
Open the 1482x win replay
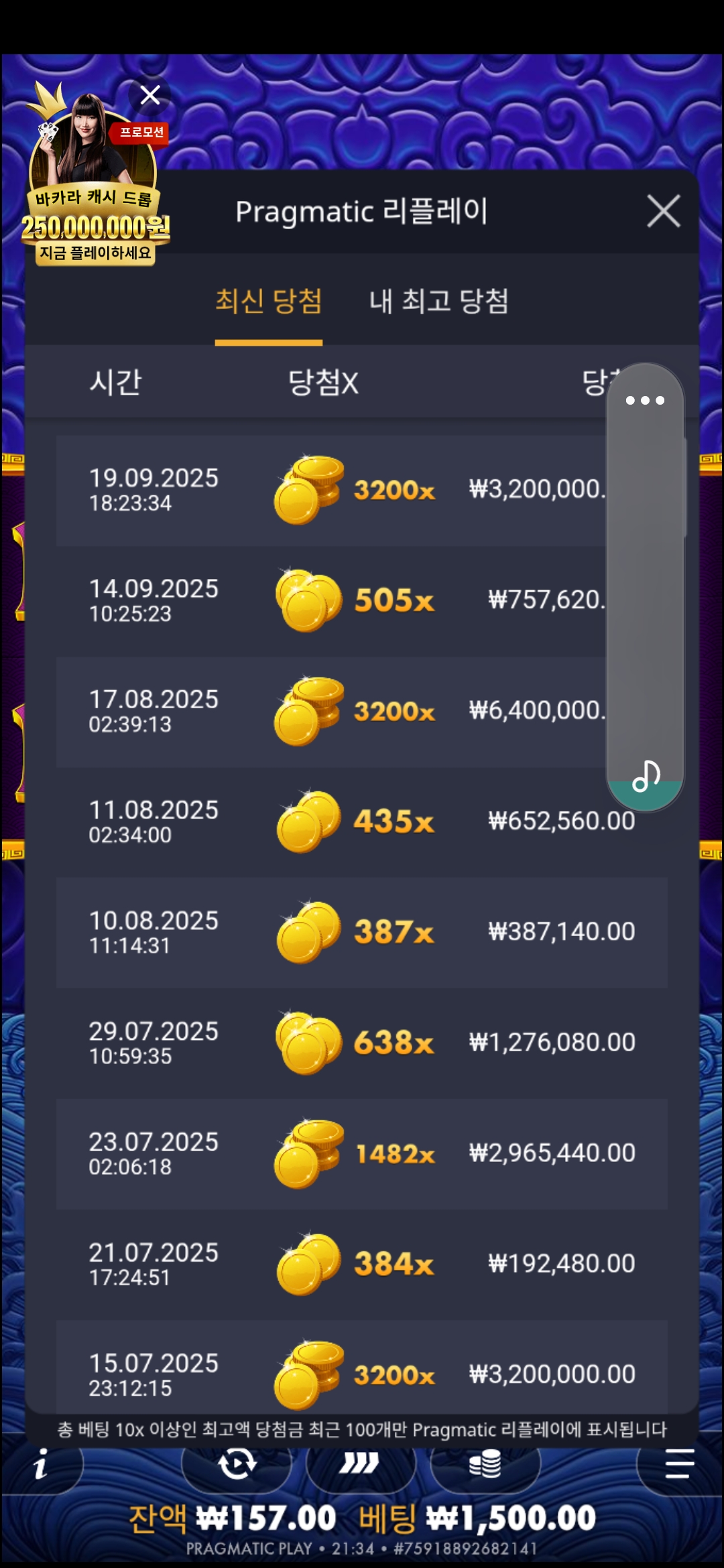tap(362, 1154)
